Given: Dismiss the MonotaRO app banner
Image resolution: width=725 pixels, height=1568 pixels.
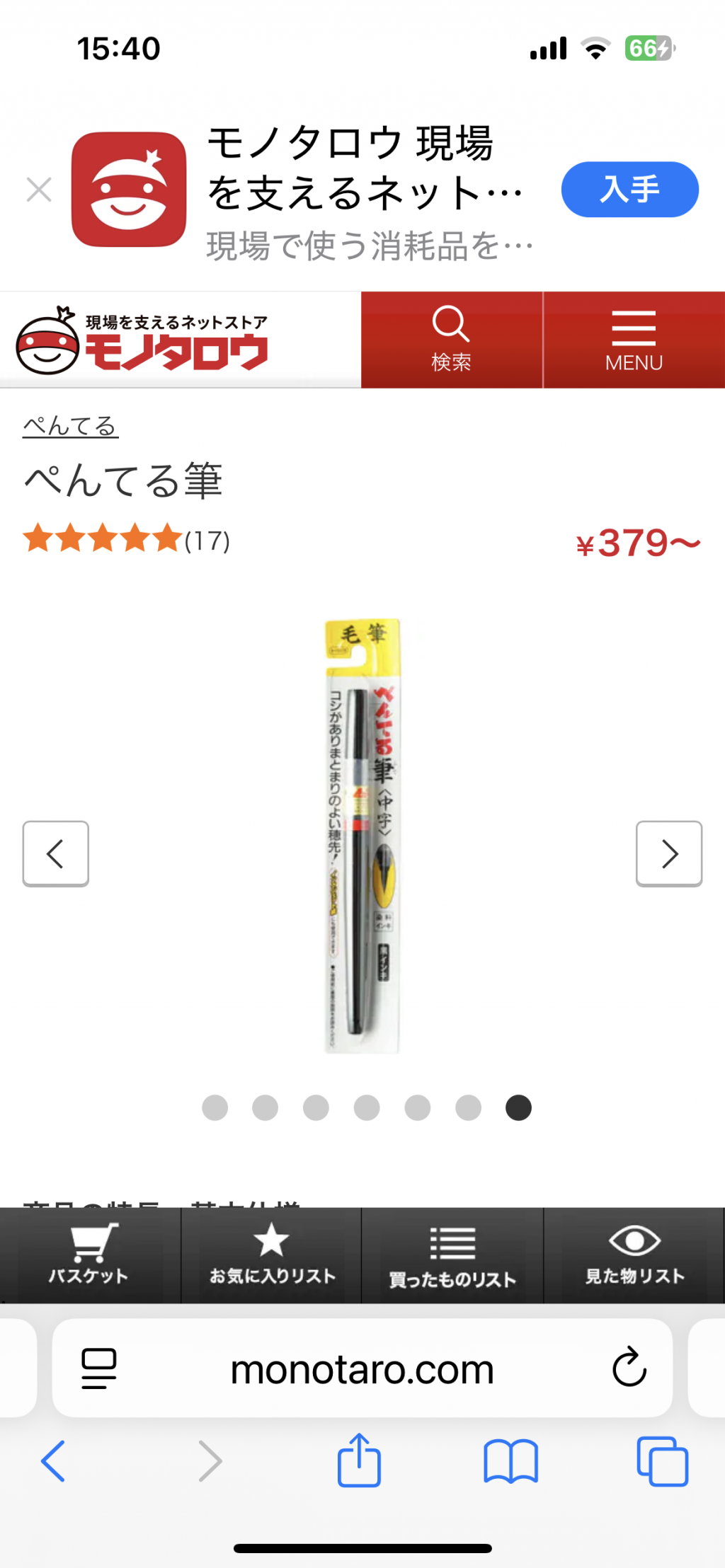Looking at the screenshot, I should coord(39,190).
